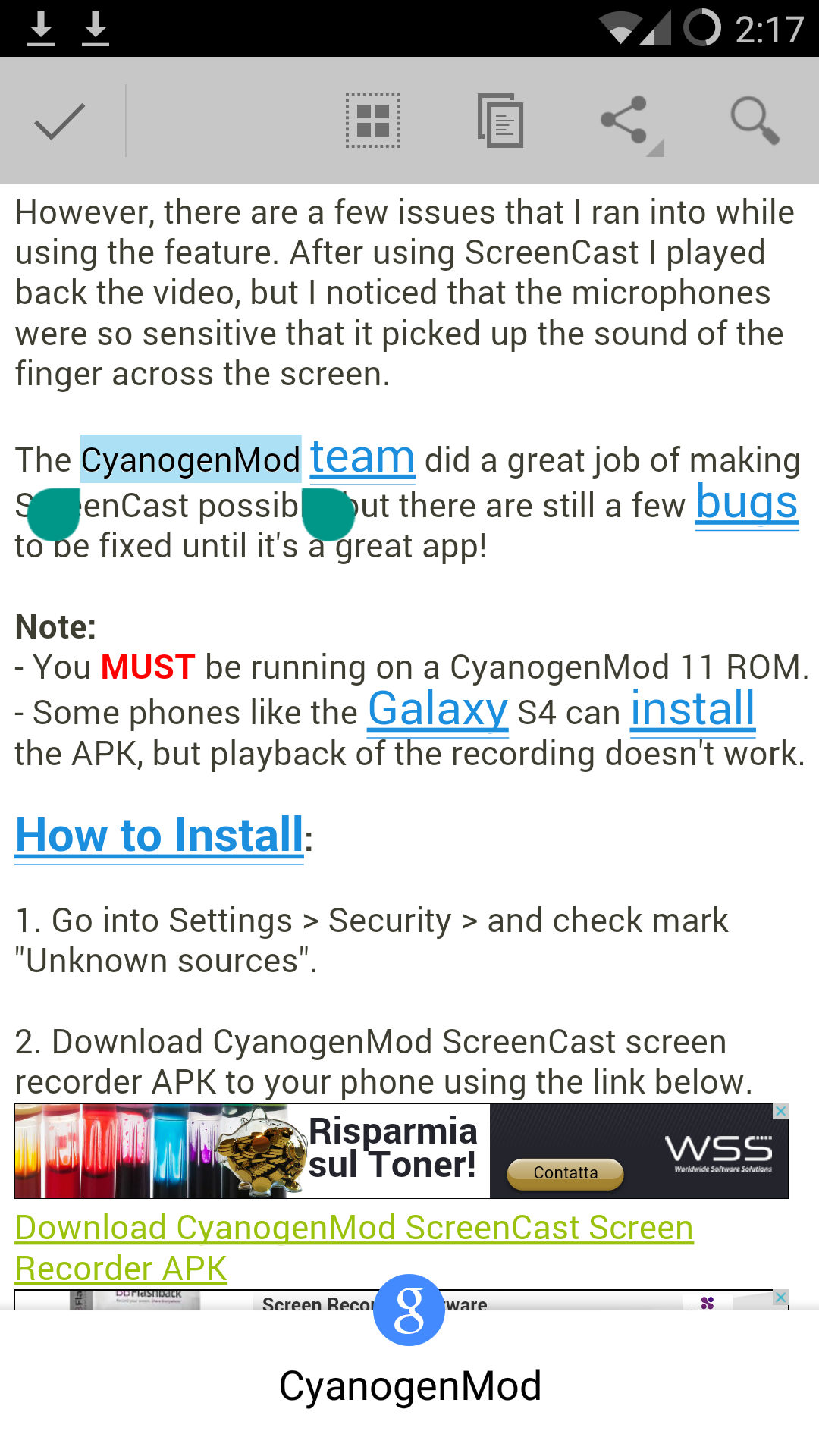Follow the 'Galaxy' link

(438, 711)
